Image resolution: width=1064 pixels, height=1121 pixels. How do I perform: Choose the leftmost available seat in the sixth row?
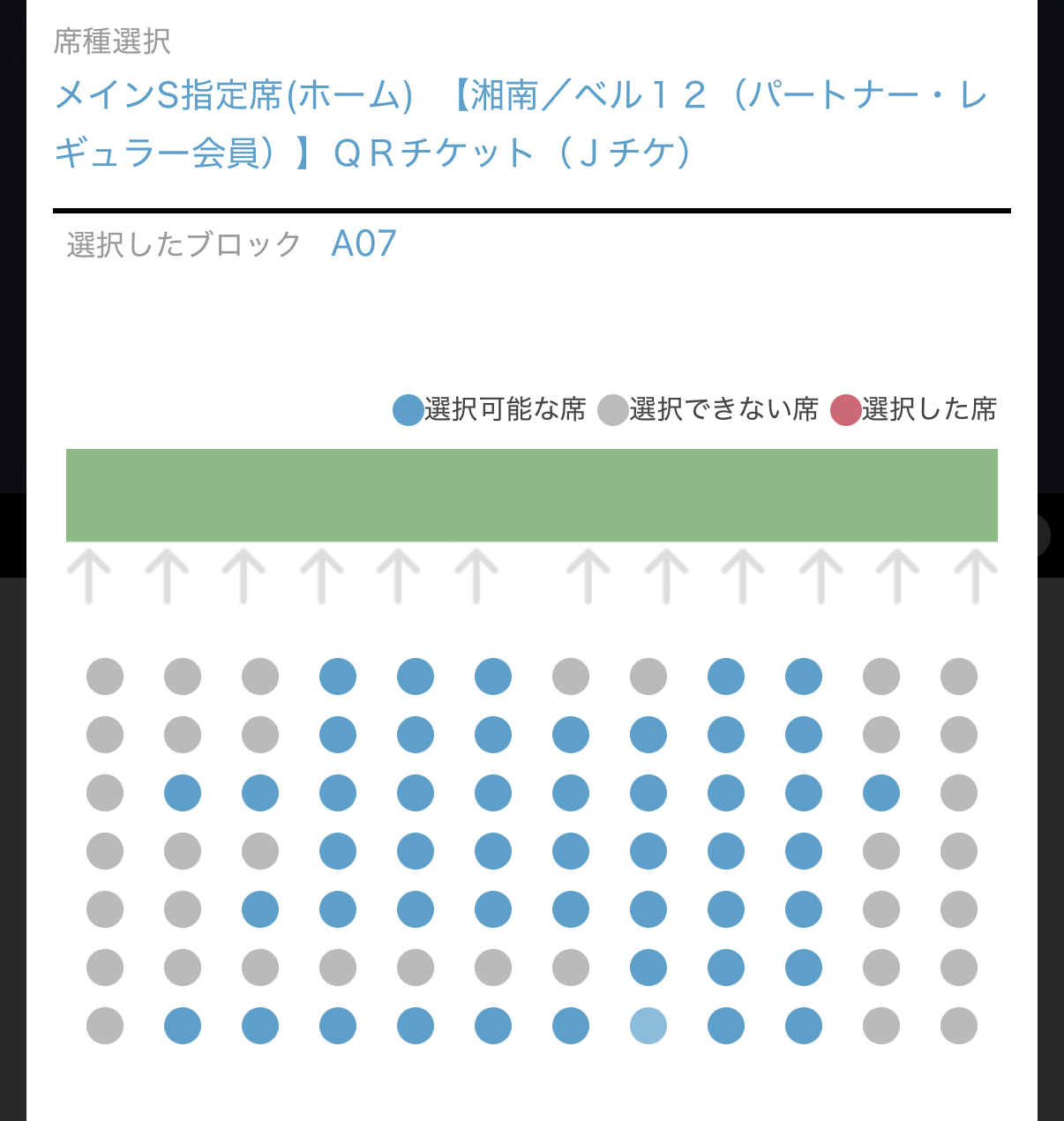(x=648, y=968)
